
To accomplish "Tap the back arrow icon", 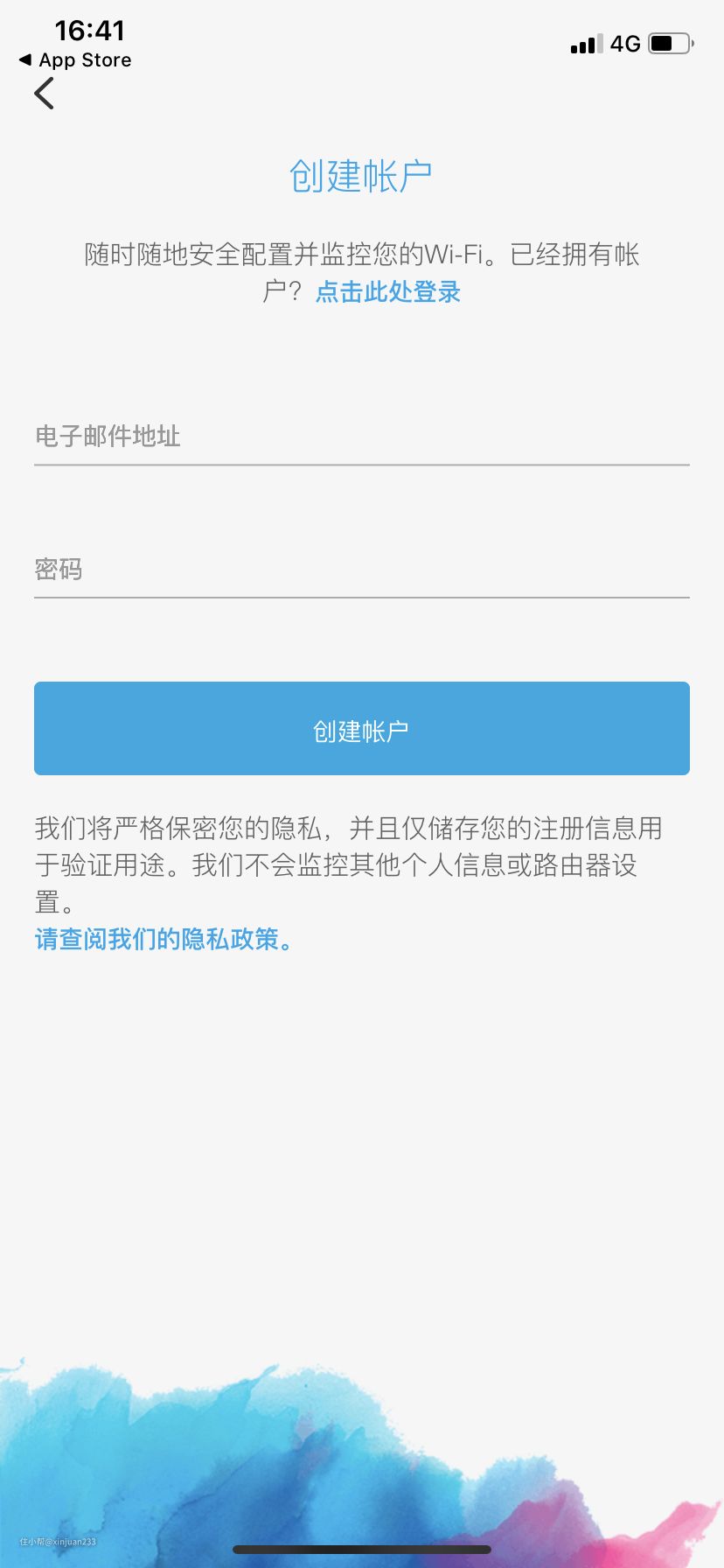I will point(45,93).
